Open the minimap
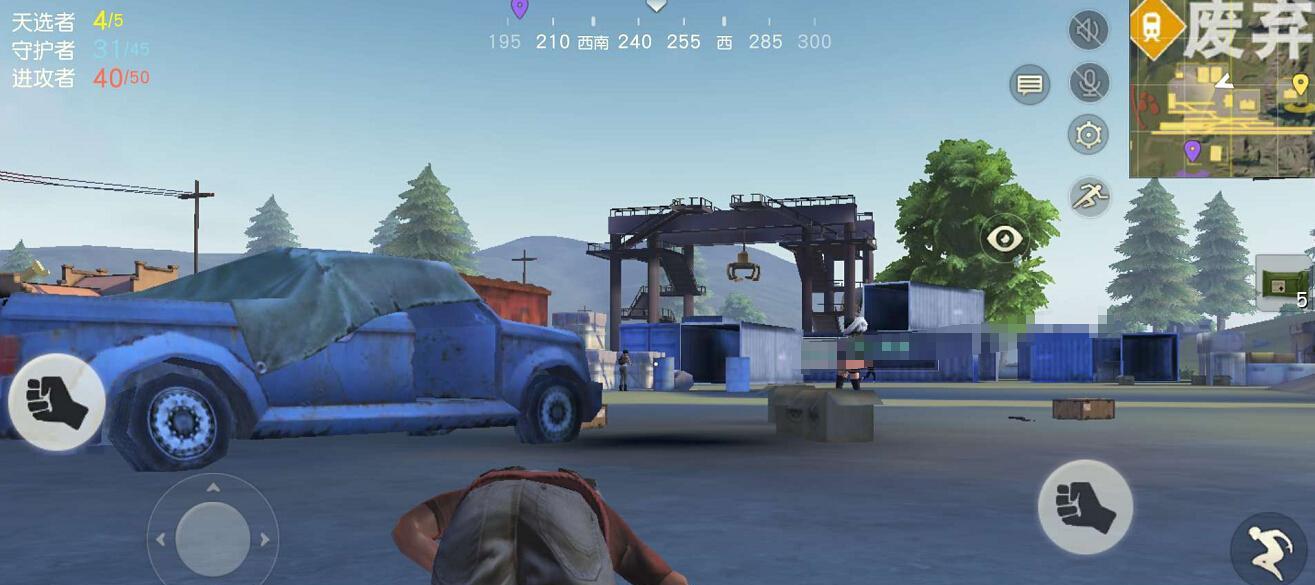 coord(1222,90)
